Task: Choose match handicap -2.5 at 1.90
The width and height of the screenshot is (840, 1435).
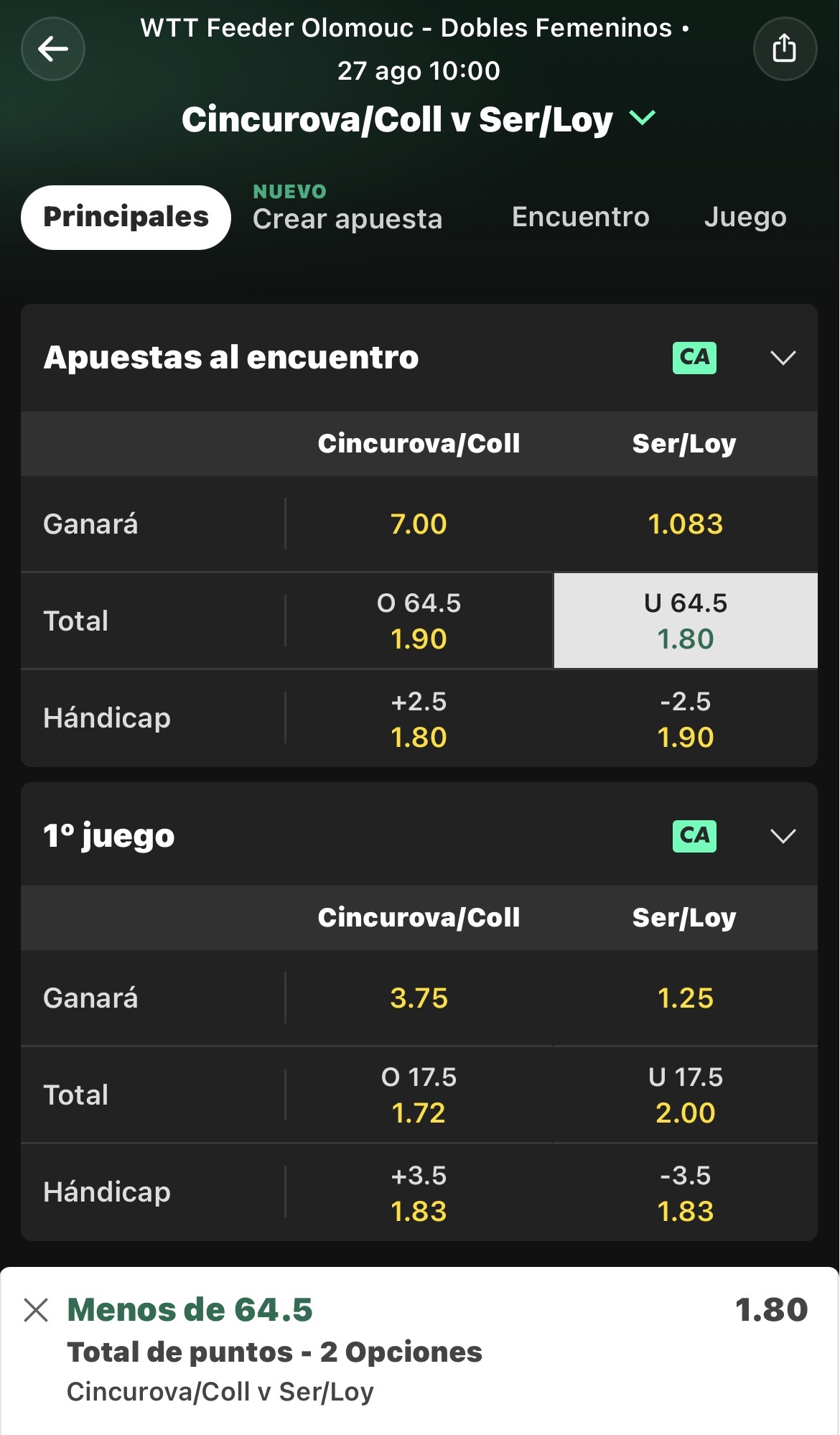Action: [x=686, y=719]
